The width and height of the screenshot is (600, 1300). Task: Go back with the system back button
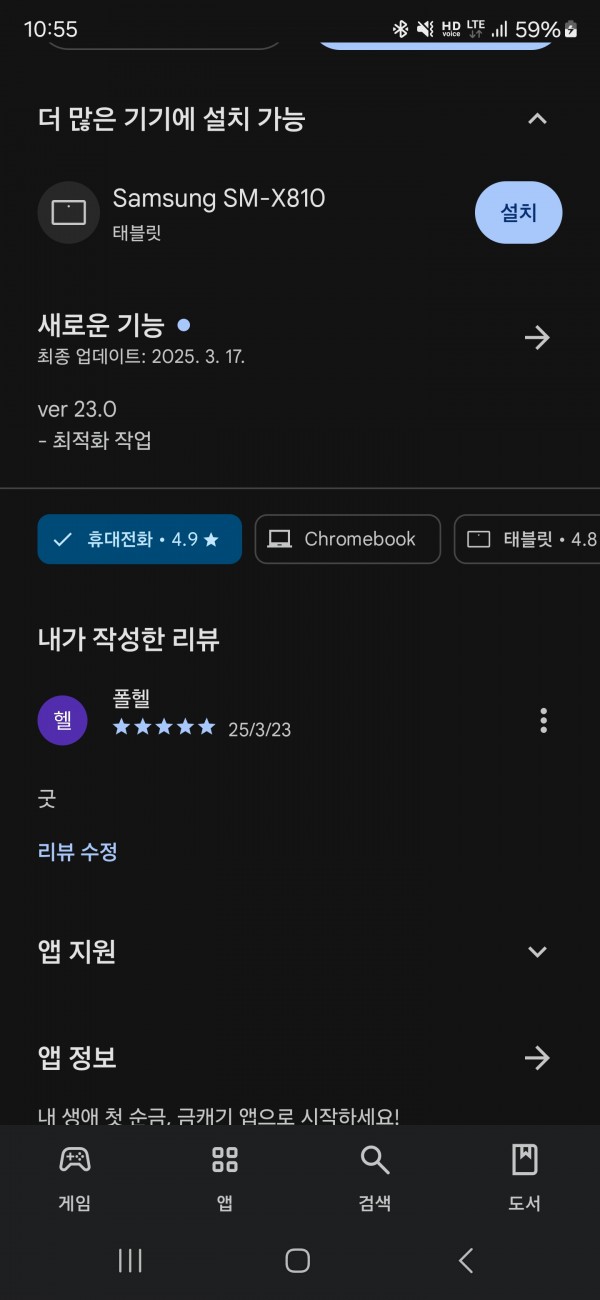click(466, 1260)
